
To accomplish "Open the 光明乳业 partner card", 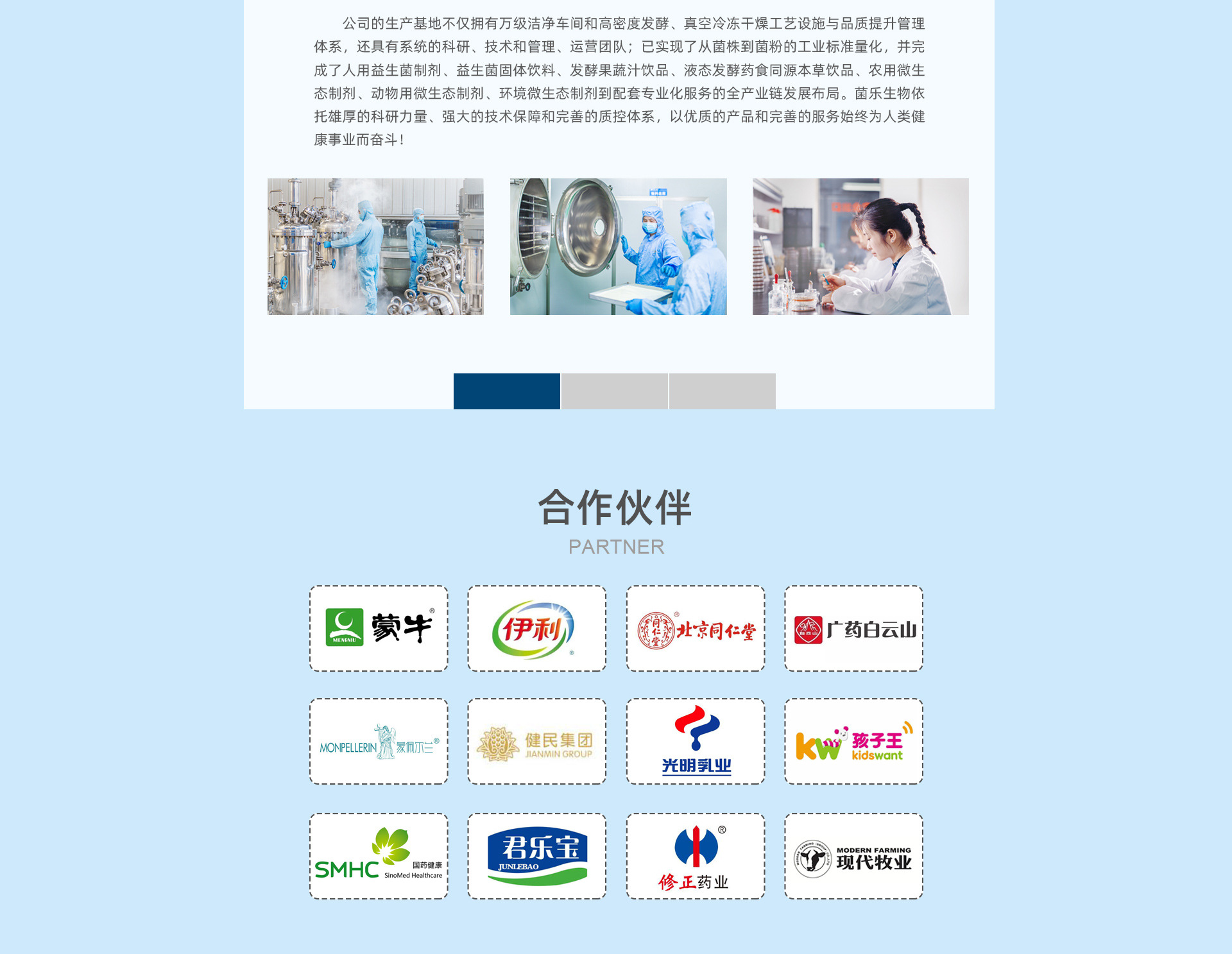I will point(696,741).
